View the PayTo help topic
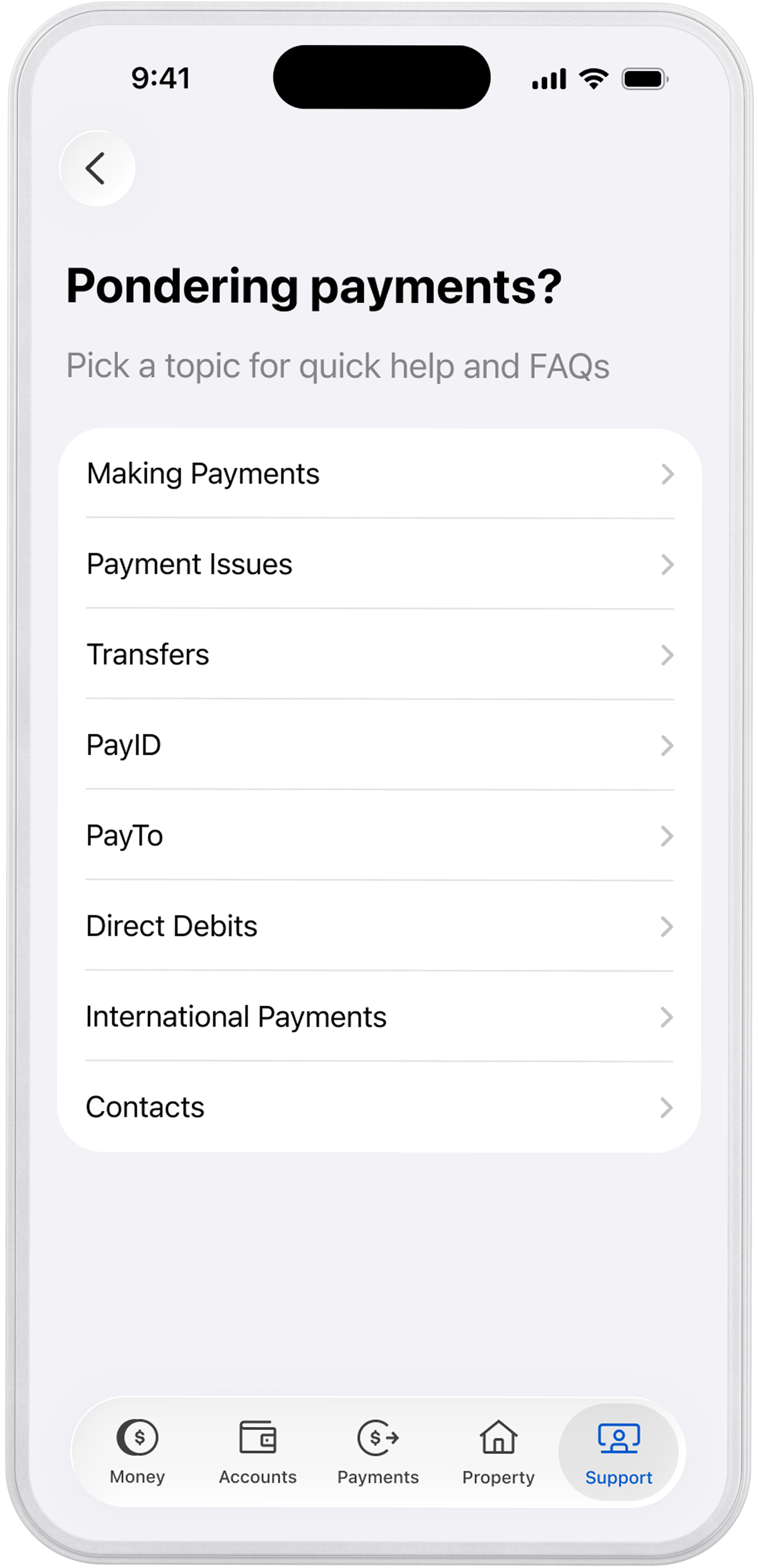This screenshot has height=1568, width=758. click(x=379, y=835)
